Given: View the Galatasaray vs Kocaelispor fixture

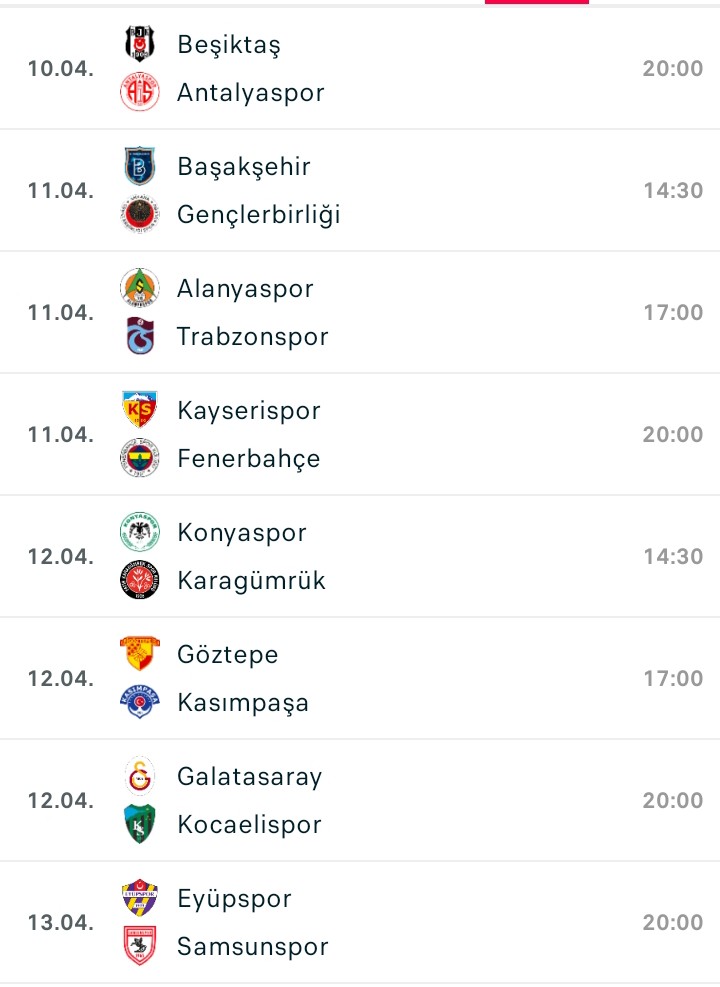Looking at the screenshot, I should pos(360,800).
